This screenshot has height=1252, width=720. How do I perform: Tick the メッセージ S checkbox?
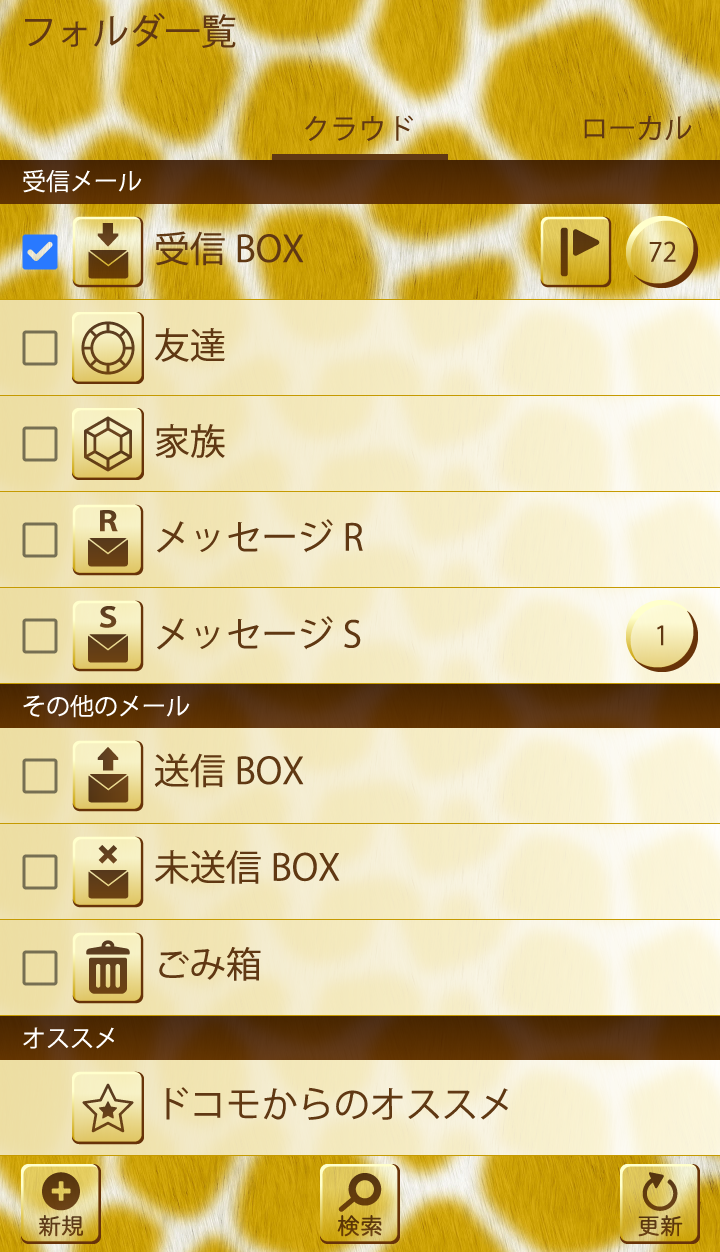pos(40,636)
